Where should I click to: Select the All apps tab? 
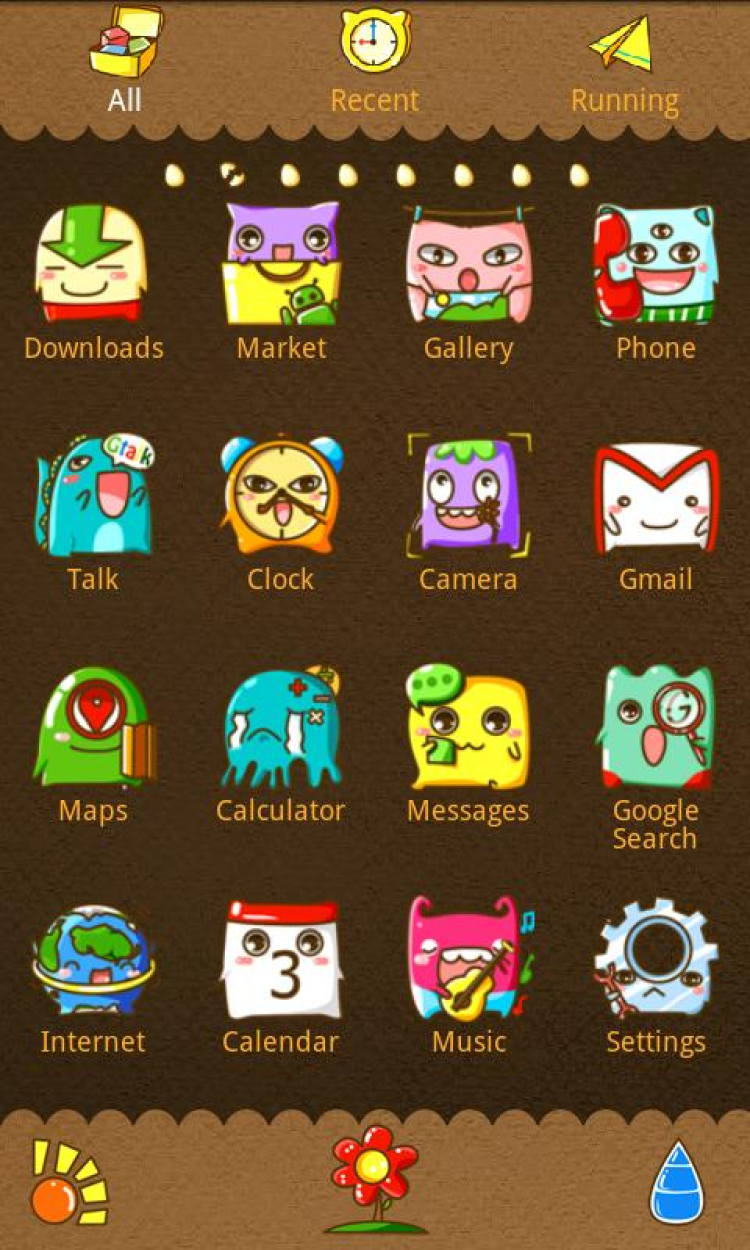tap(125, 60)
